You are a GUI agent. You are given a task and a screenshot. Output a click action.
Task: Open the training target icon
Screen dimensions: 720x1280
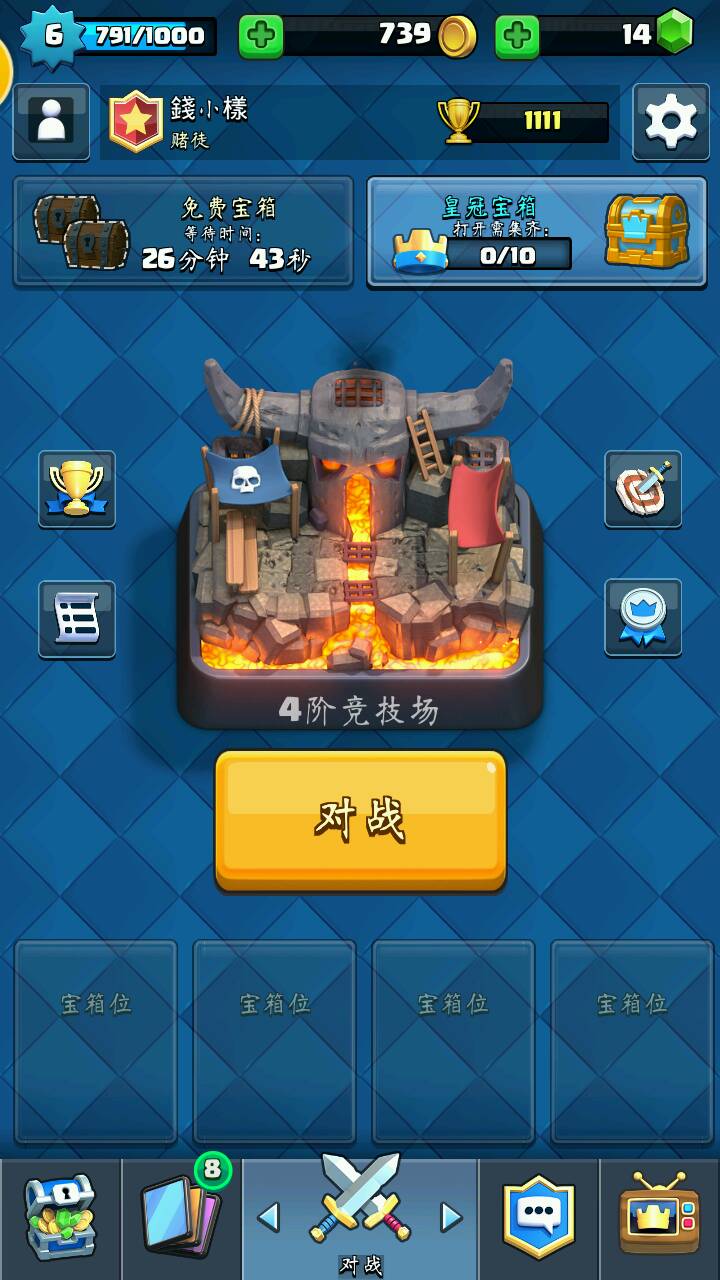(x=643, y=489)
